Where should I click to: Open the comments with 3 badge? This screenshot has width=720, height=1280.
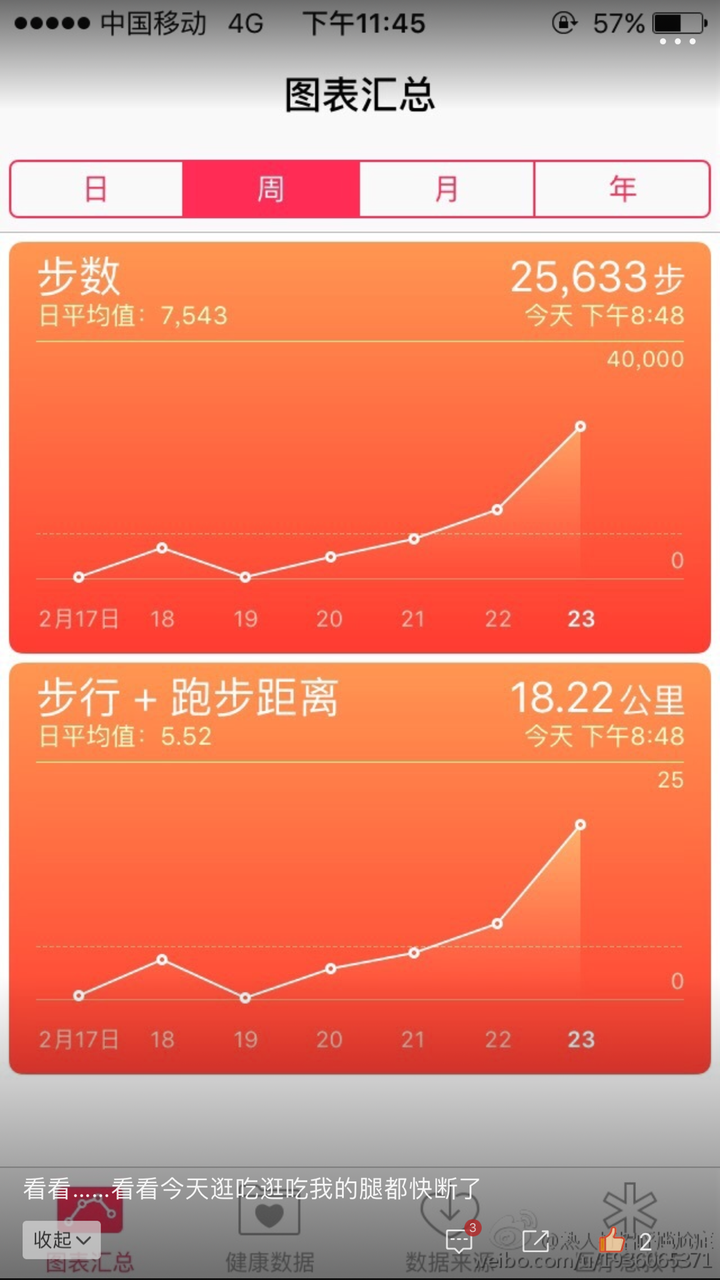461,1239
